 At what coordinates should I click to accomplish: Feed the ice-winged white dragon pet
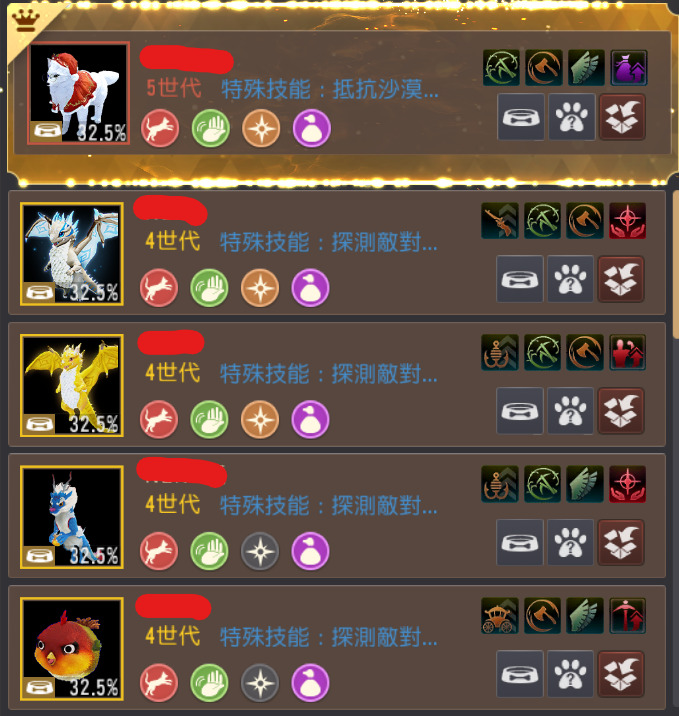point(521,279)
